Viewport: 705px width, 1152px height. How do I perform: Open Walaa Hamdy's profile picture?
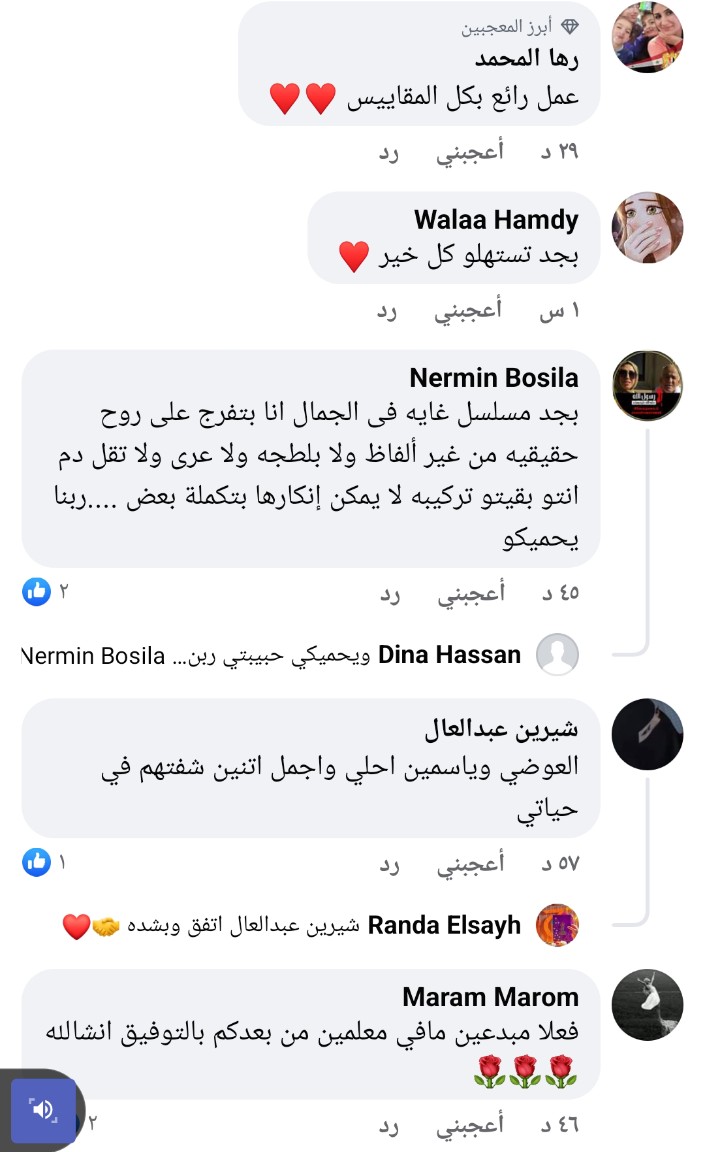click(x=646, y=227)
